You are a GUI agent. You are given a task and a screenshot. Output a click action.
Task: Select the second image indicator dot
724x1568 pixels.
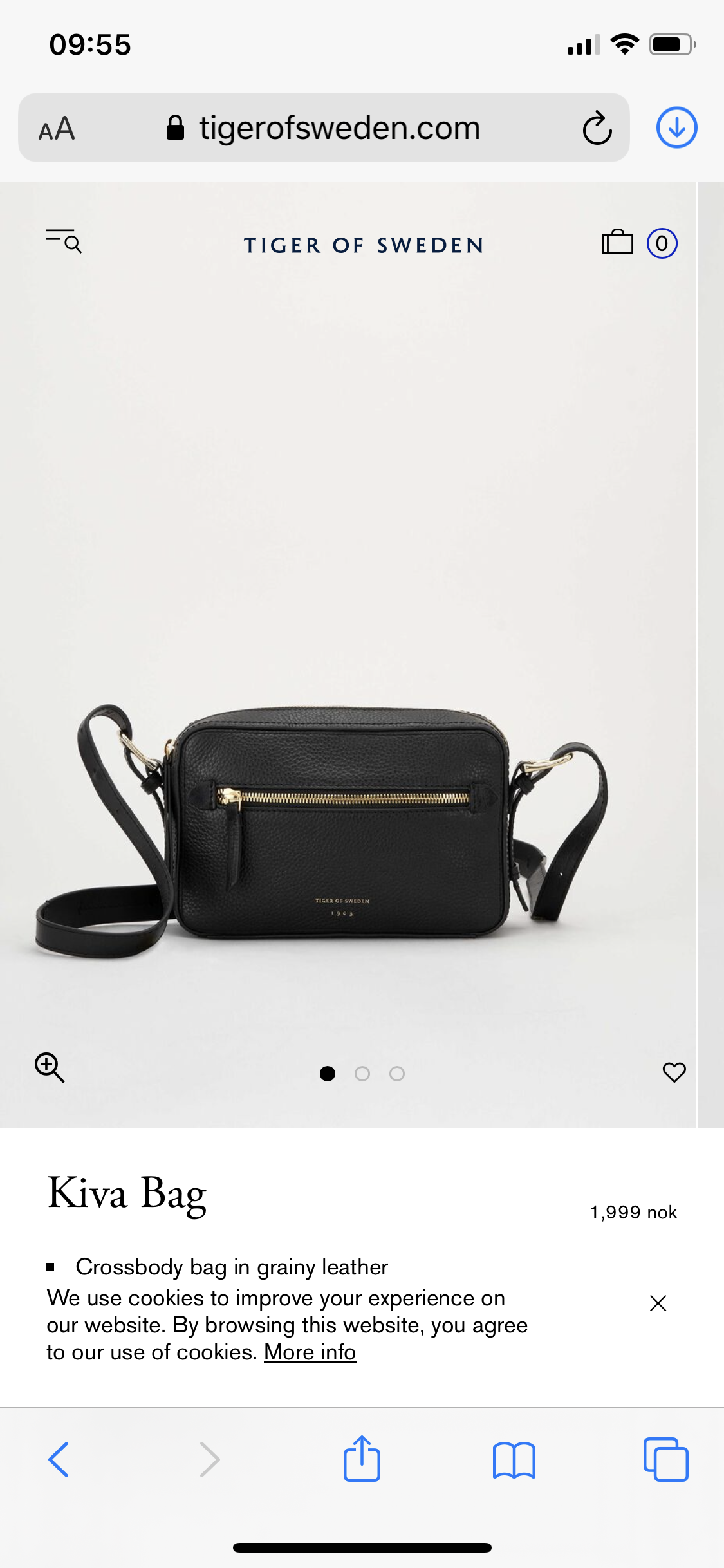[x=362, y=1074]
